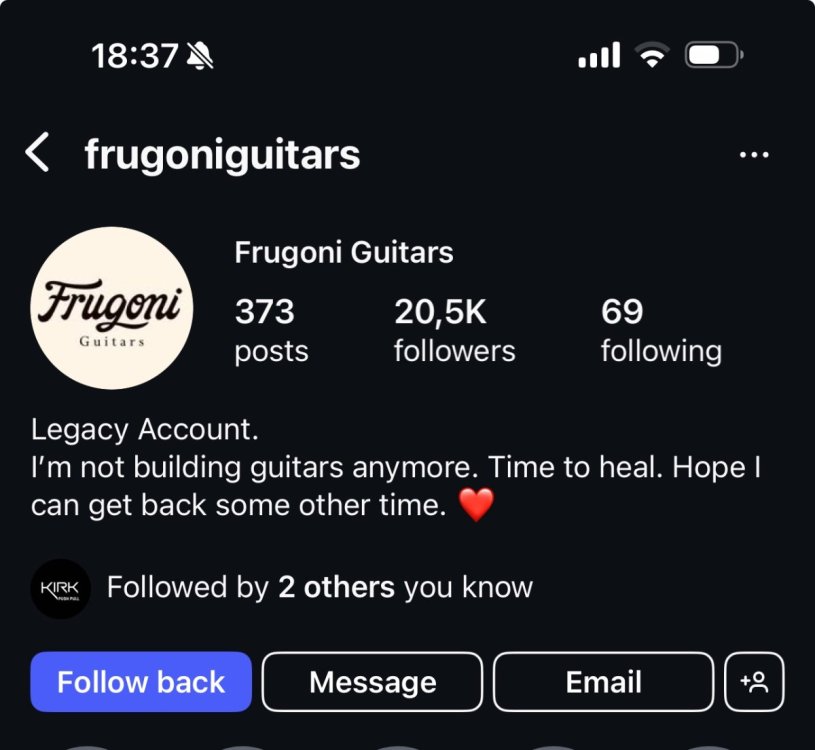Message Frugoni Guitars

pos(372,682)
